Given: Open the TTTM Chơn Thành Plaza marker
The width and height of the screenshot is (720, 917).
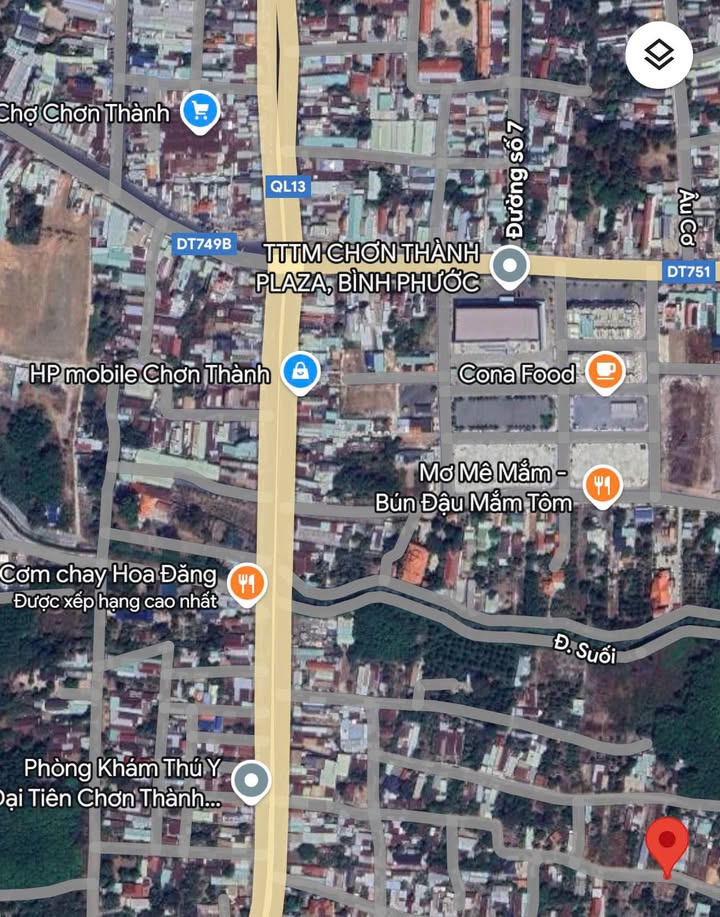Looking at the screenshot, I should coord(511,268).
